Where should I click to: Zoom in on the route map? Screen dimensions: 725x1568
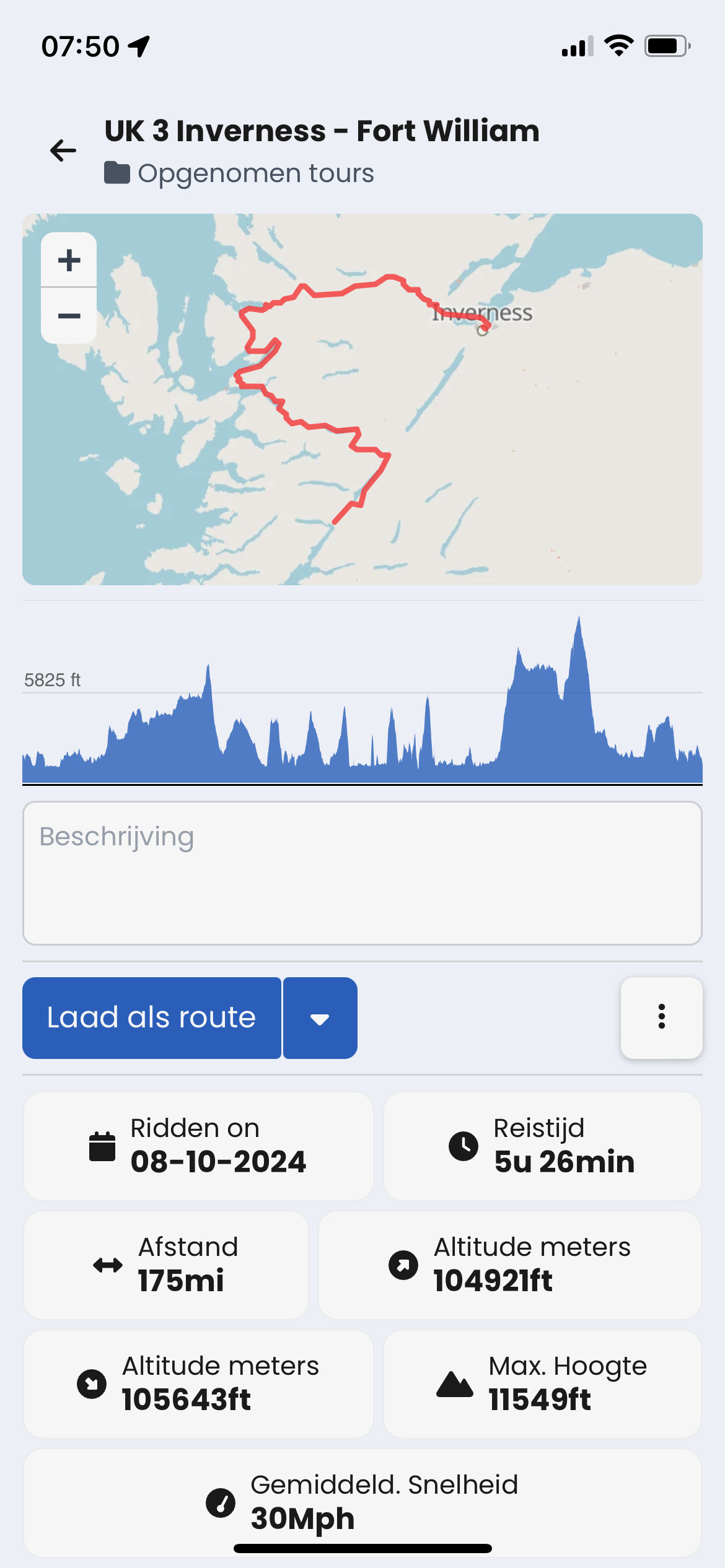tap(69, 260)
